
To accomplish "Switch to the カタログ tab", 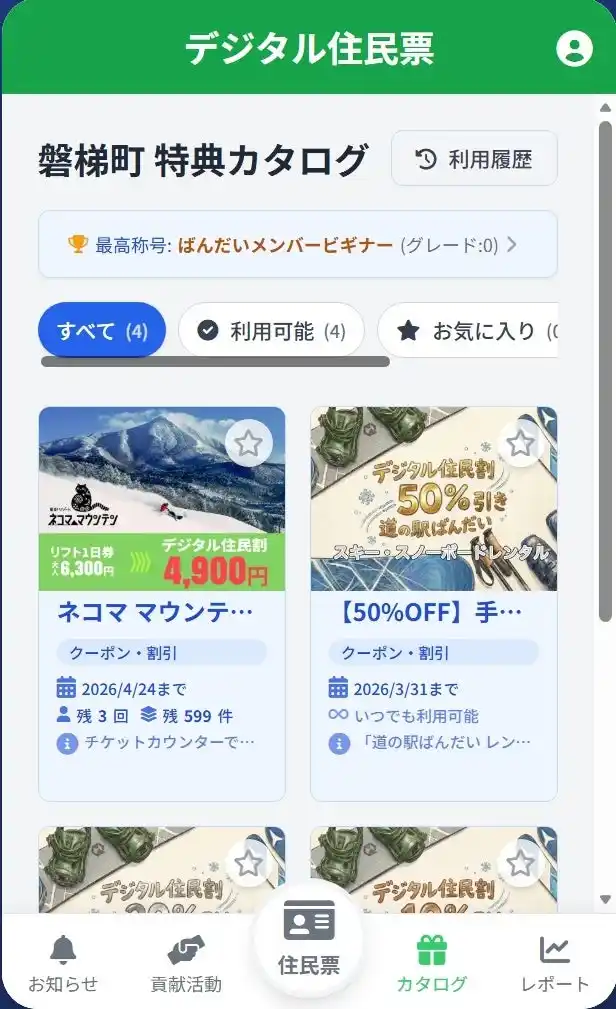I will pyautogui.click(x=432, y=964).
